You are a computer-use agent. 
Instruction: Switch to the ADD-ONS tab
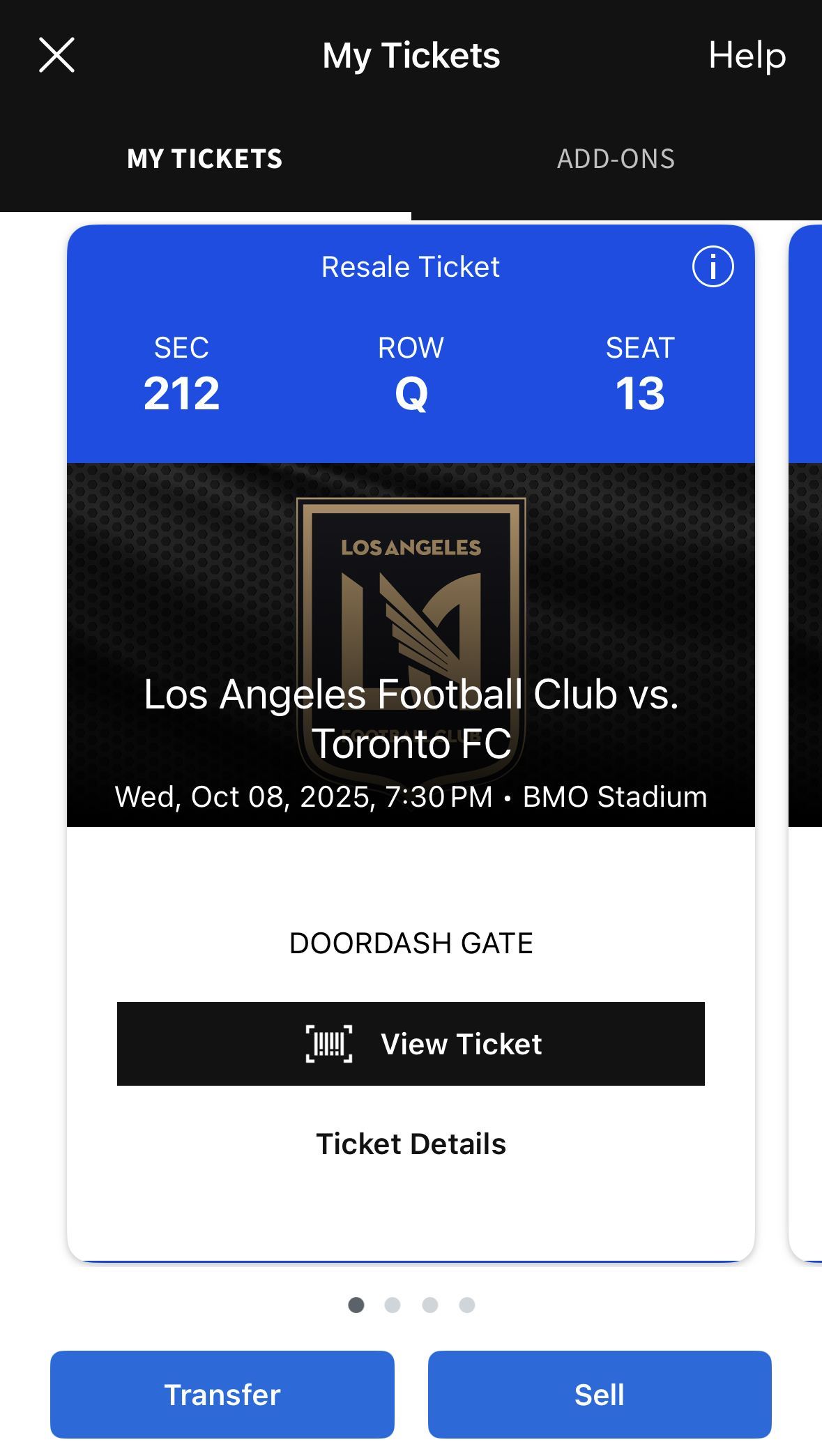click(616, 159)
